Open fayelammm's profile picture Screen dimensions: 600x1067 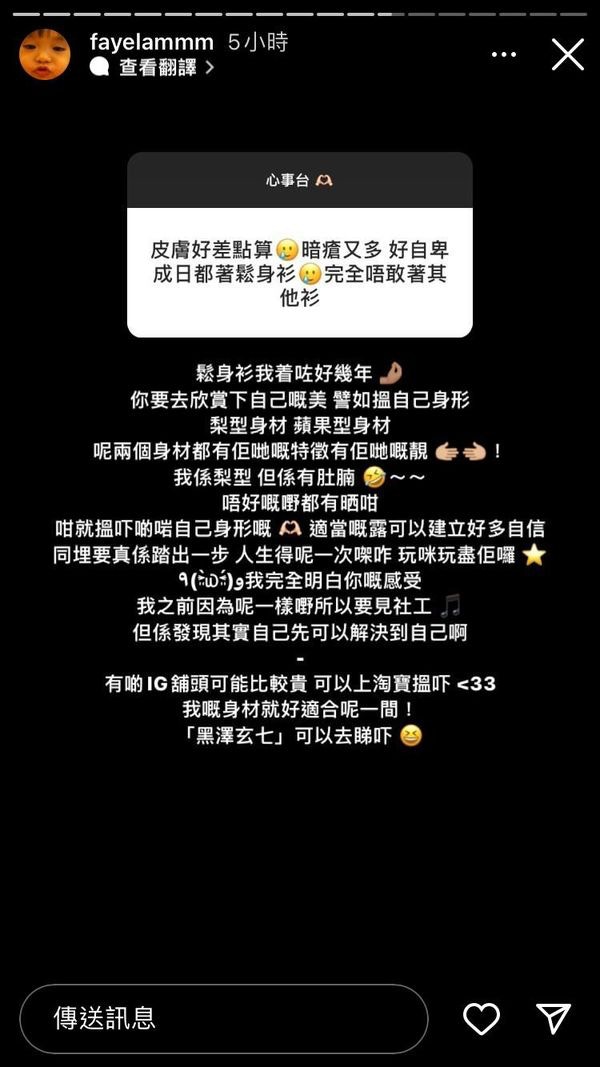[x=45, y=54]
